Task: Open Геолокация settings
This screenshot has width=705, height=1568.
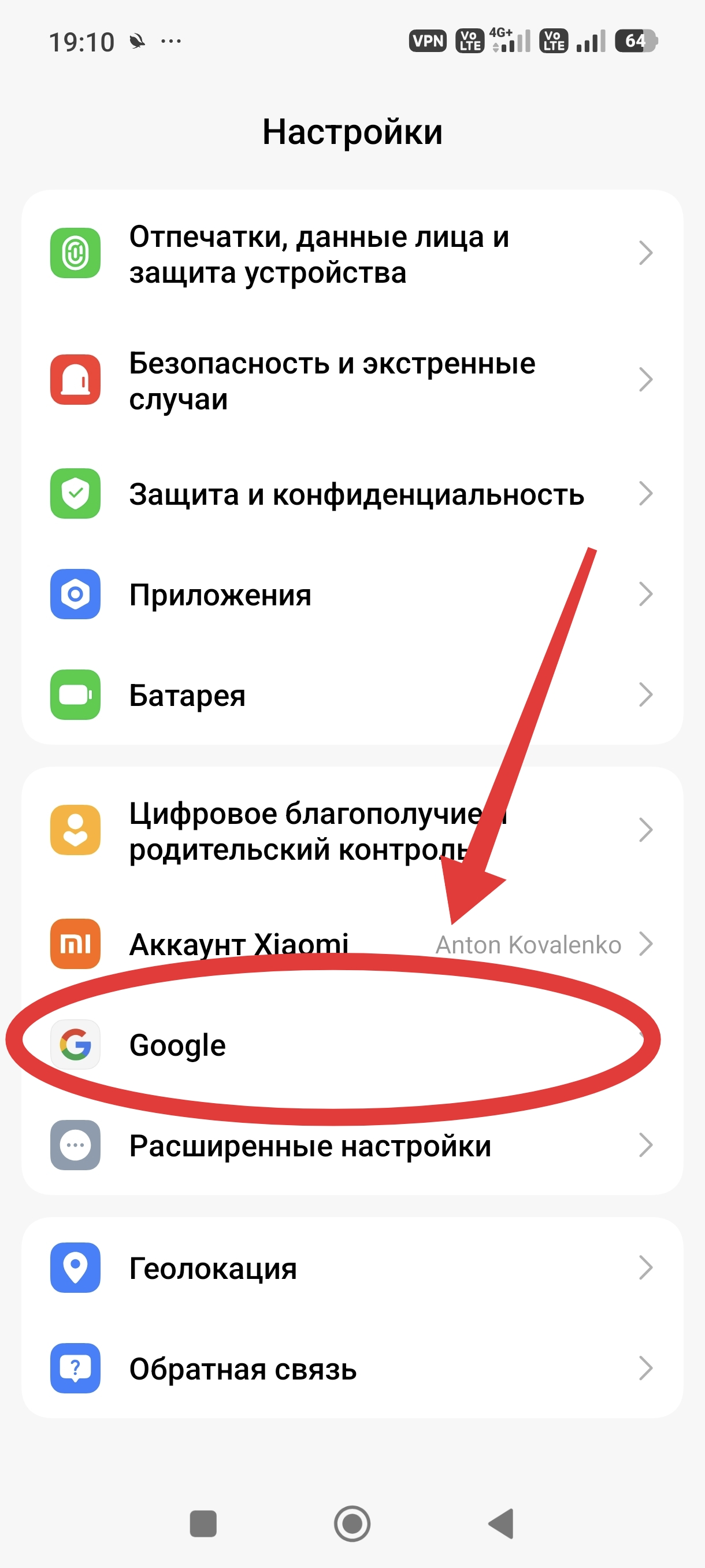Action: (351, 1269)
